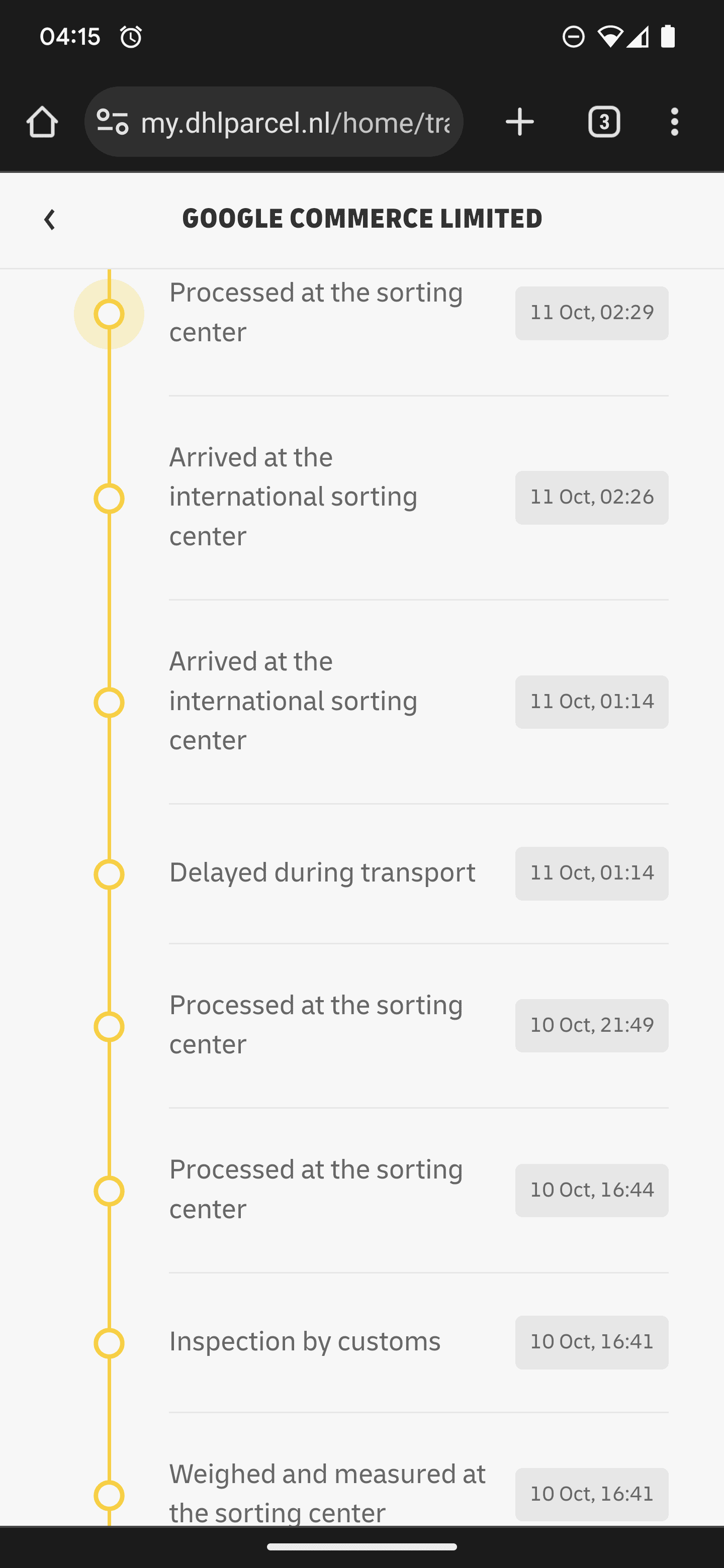Show the open tabs switcher
The height and width of the screenshot is (1568, 724).
pos(603,122)
